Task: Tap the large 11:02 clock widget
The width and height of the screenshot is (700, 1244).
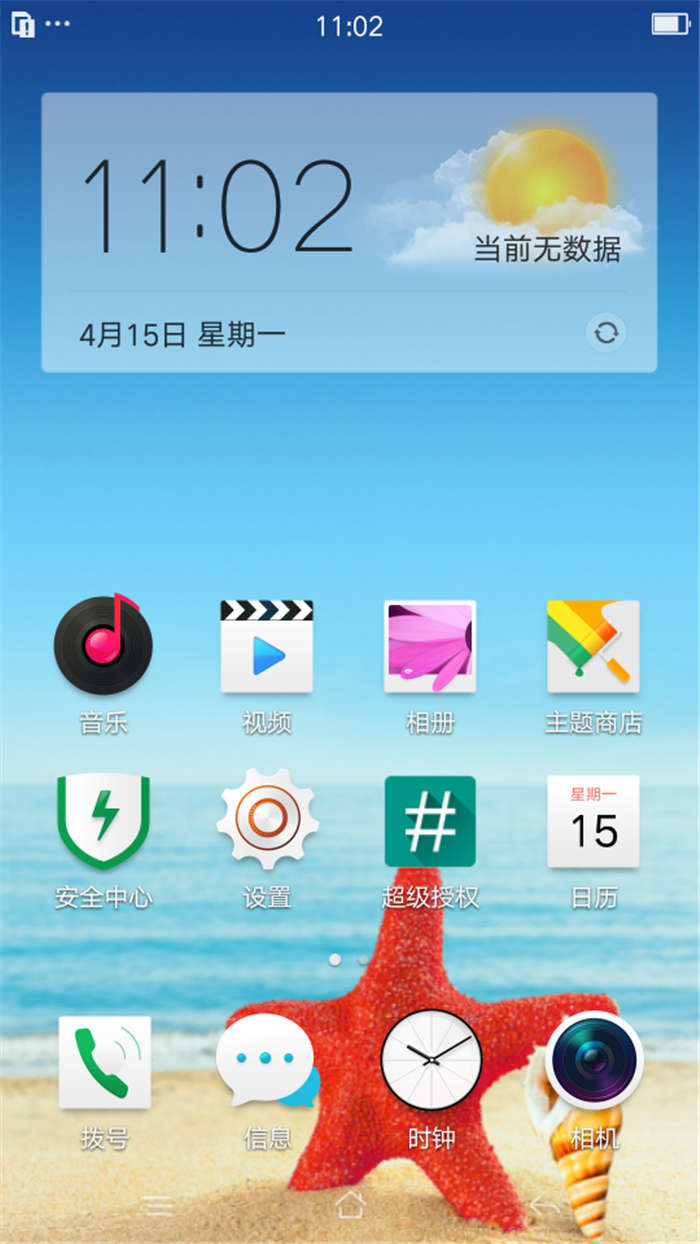Action: pos(217,203)
